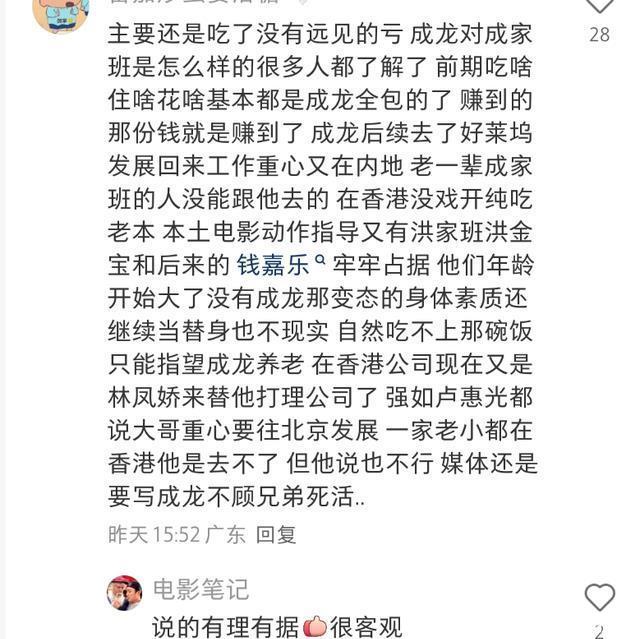This screenshot has width=640, height=639.
Task: Like the comment with 28 likes
Action: [599, 6]
